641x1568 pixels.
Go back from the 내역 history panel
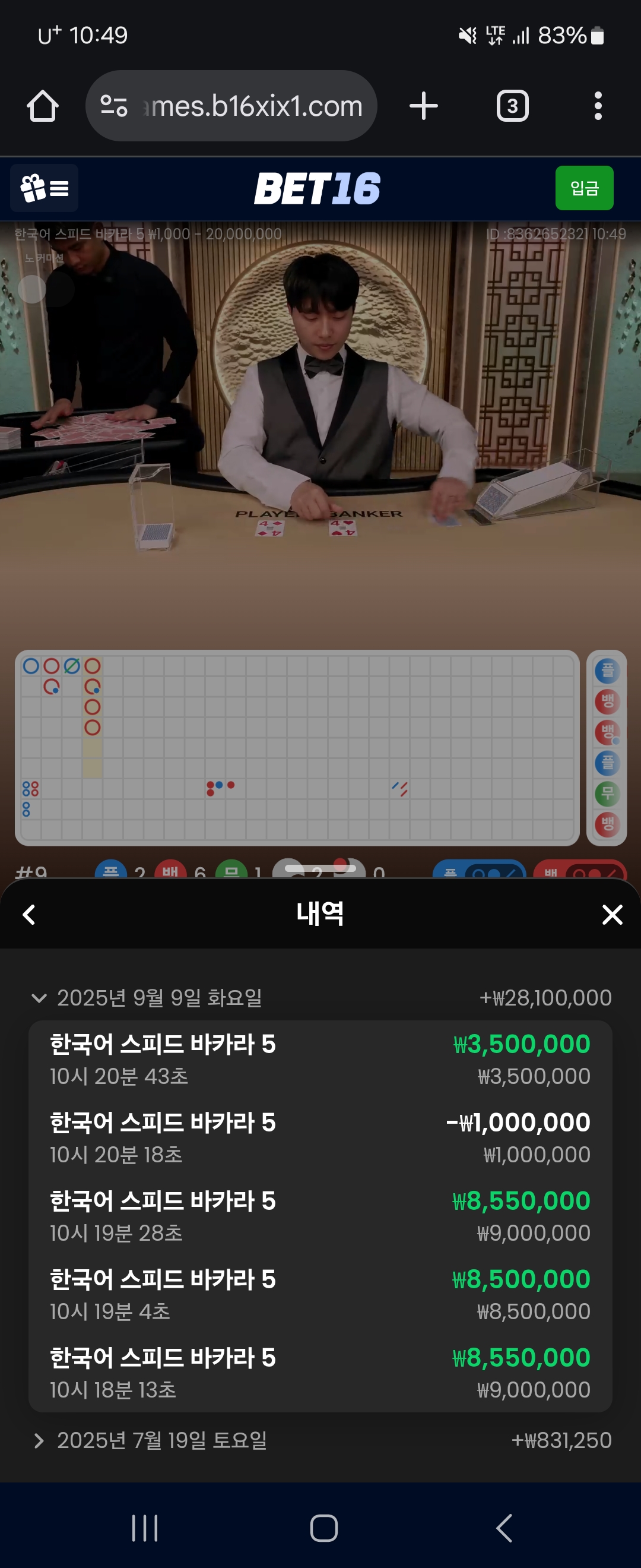pos(28,914)
